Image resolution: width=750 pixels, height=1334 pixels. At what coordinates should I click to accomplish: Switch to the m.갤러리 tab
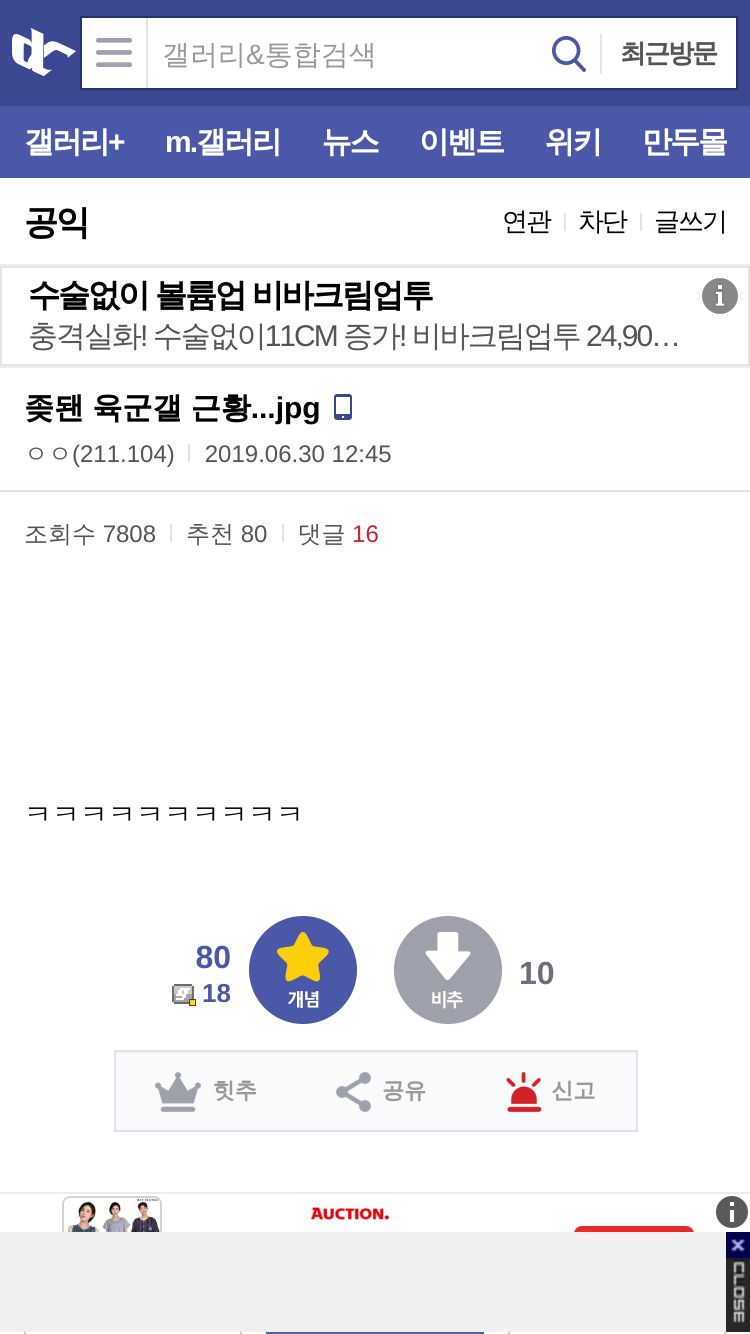[x=223, y=142]
